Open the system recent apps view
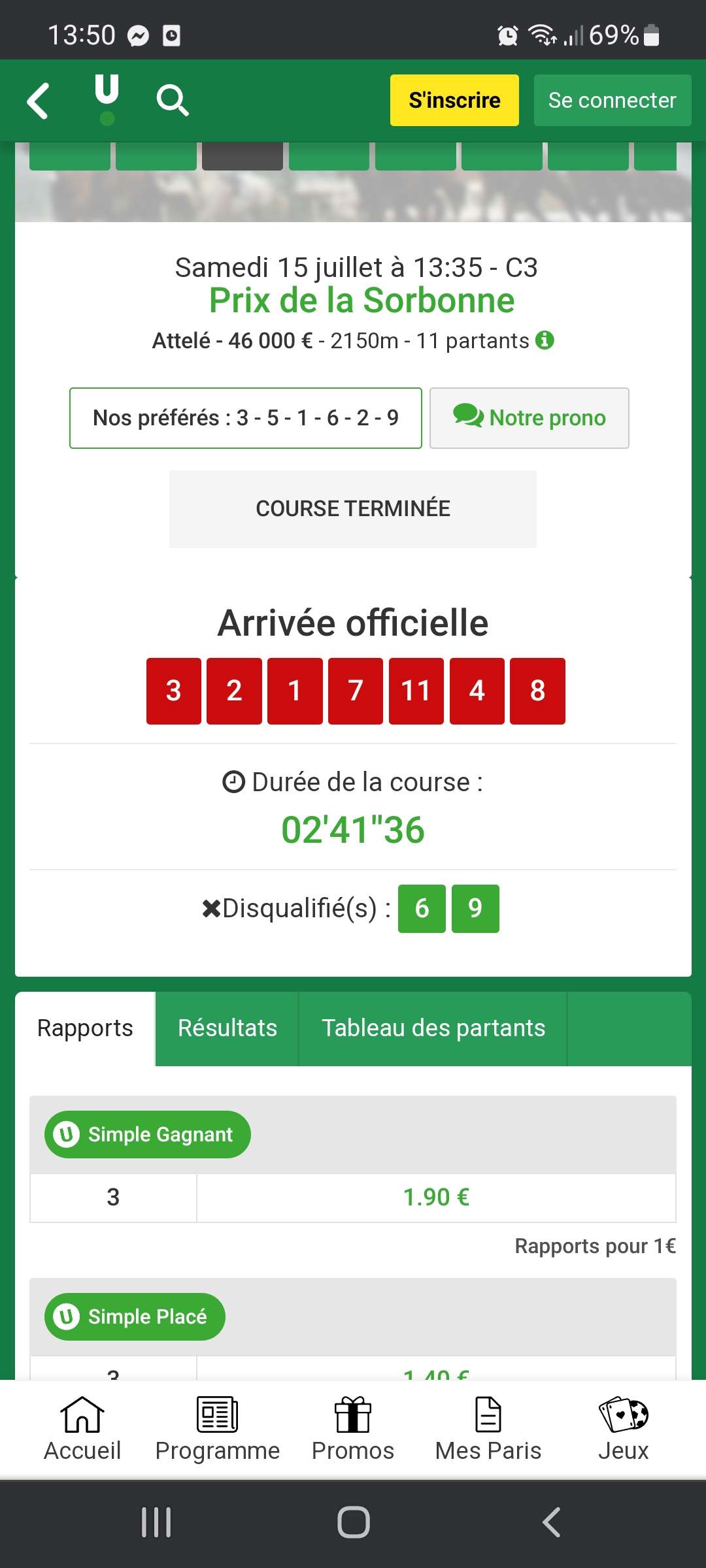This screenshot has height=1568, width=706. (x=156, y=1522)
